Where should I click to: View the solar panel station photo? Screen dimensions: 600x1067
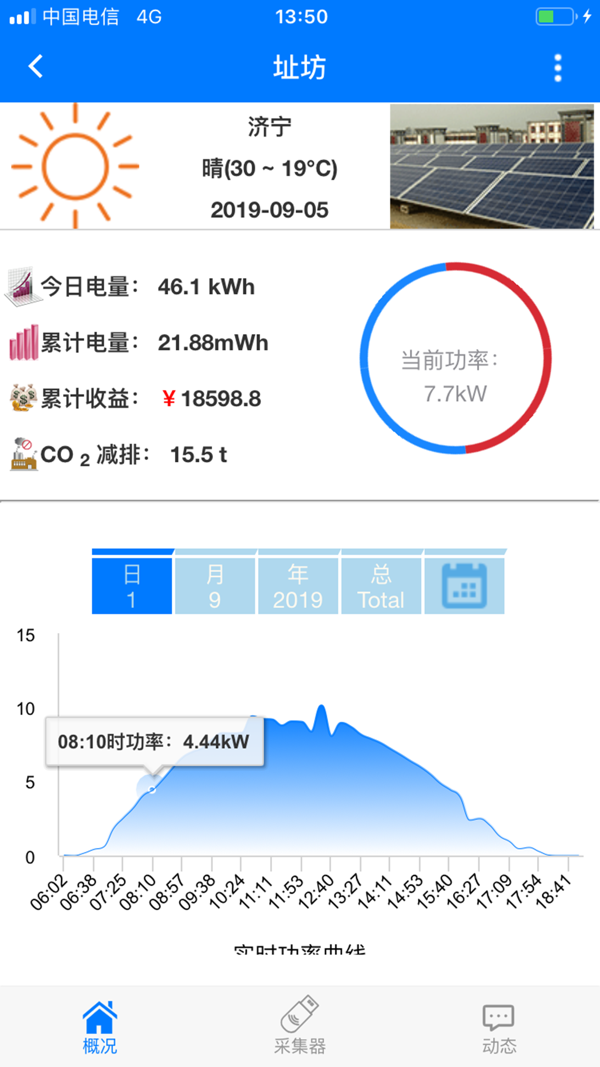coord(494,166)
